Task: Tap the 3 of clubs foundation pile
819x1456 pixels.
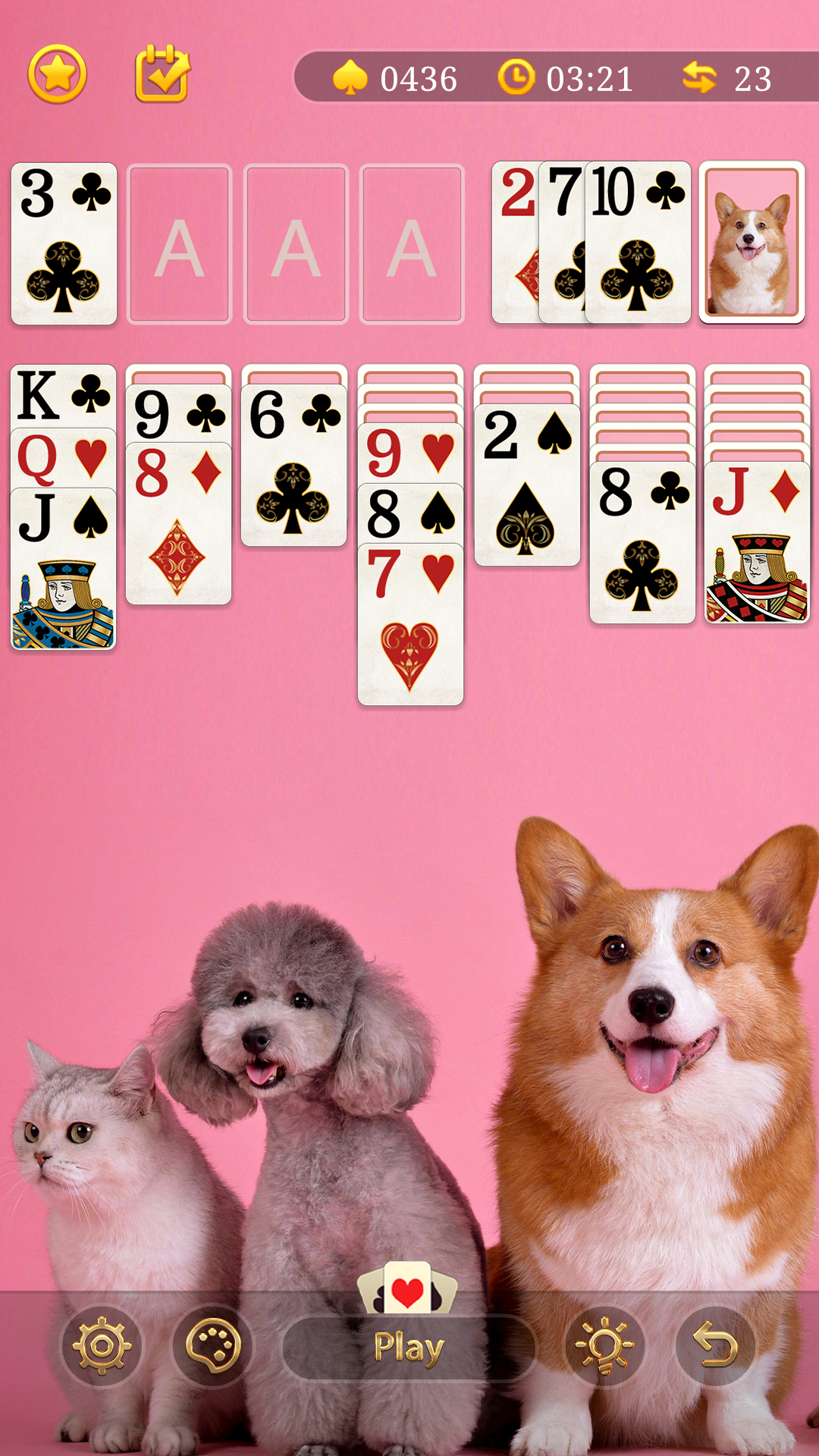Action: [64, 243]
